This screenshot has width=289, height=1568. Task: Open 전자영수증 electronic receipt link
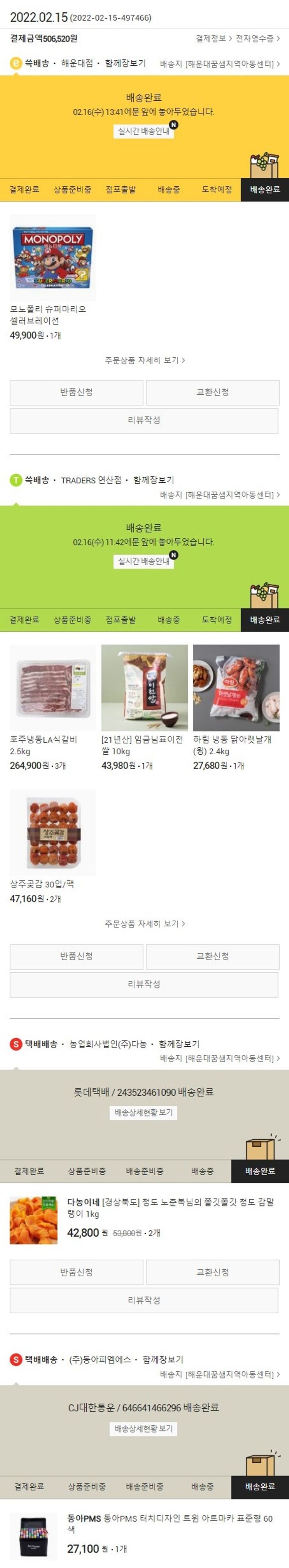(257, 39)
